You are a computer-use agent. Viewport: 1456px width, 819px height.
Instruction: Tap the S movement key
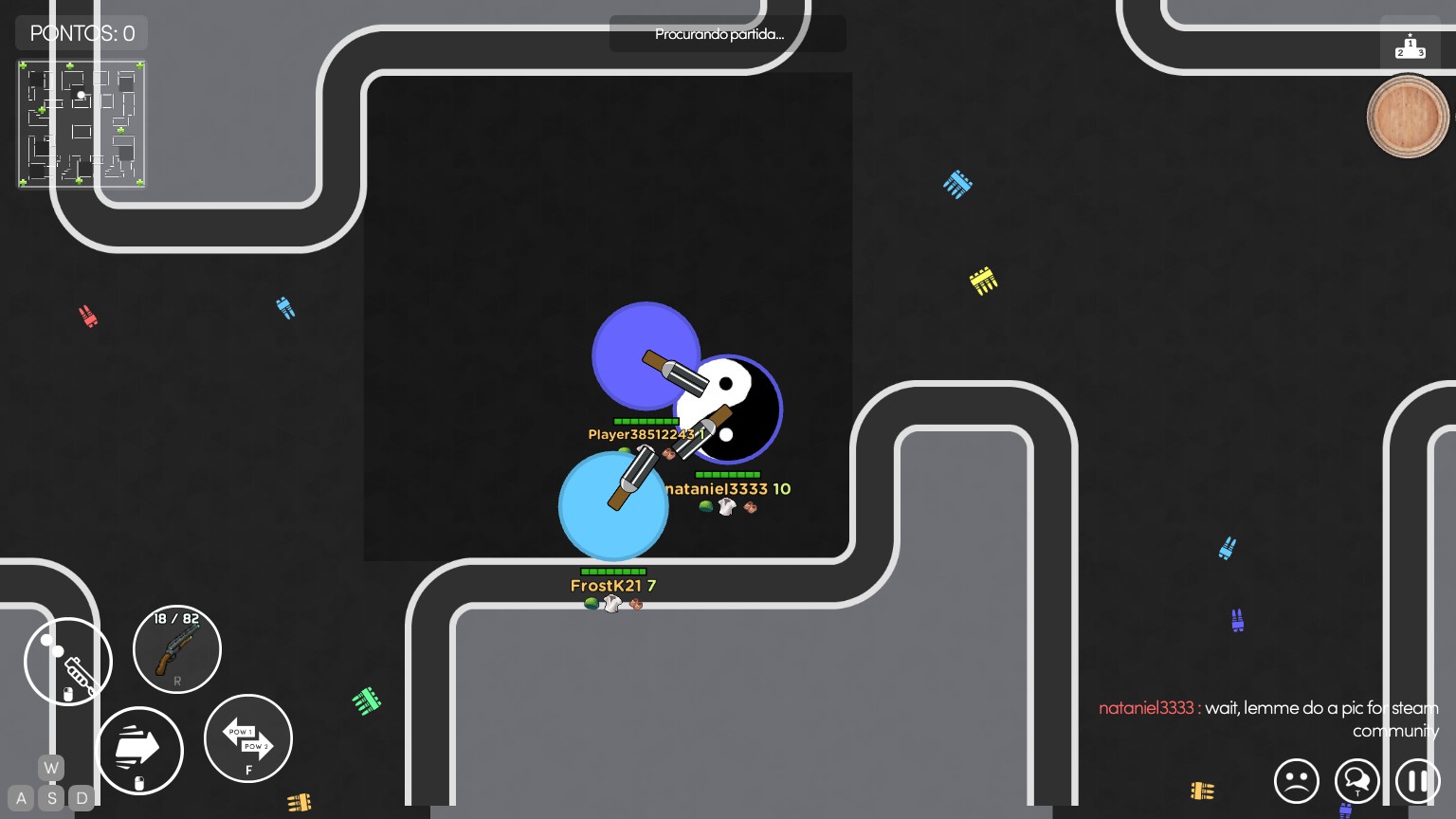(x=51, y=798)
